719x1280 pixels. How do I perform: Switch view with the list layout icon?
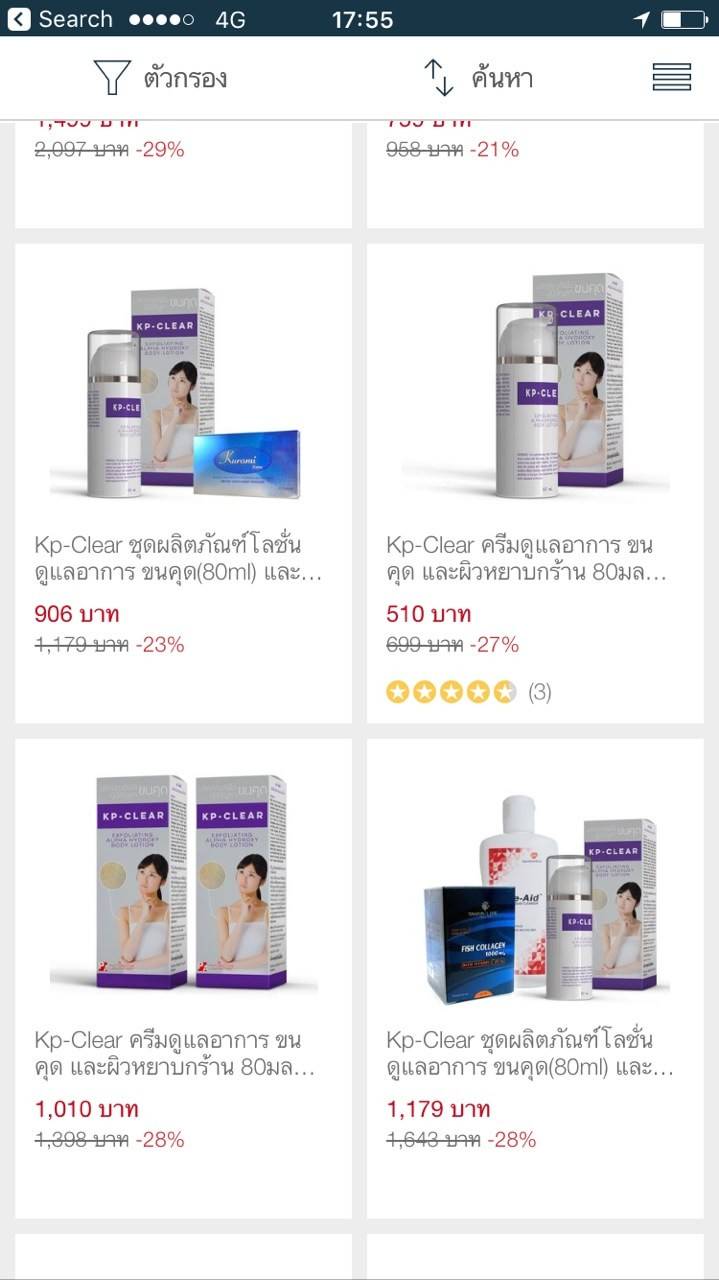[672, 78]
